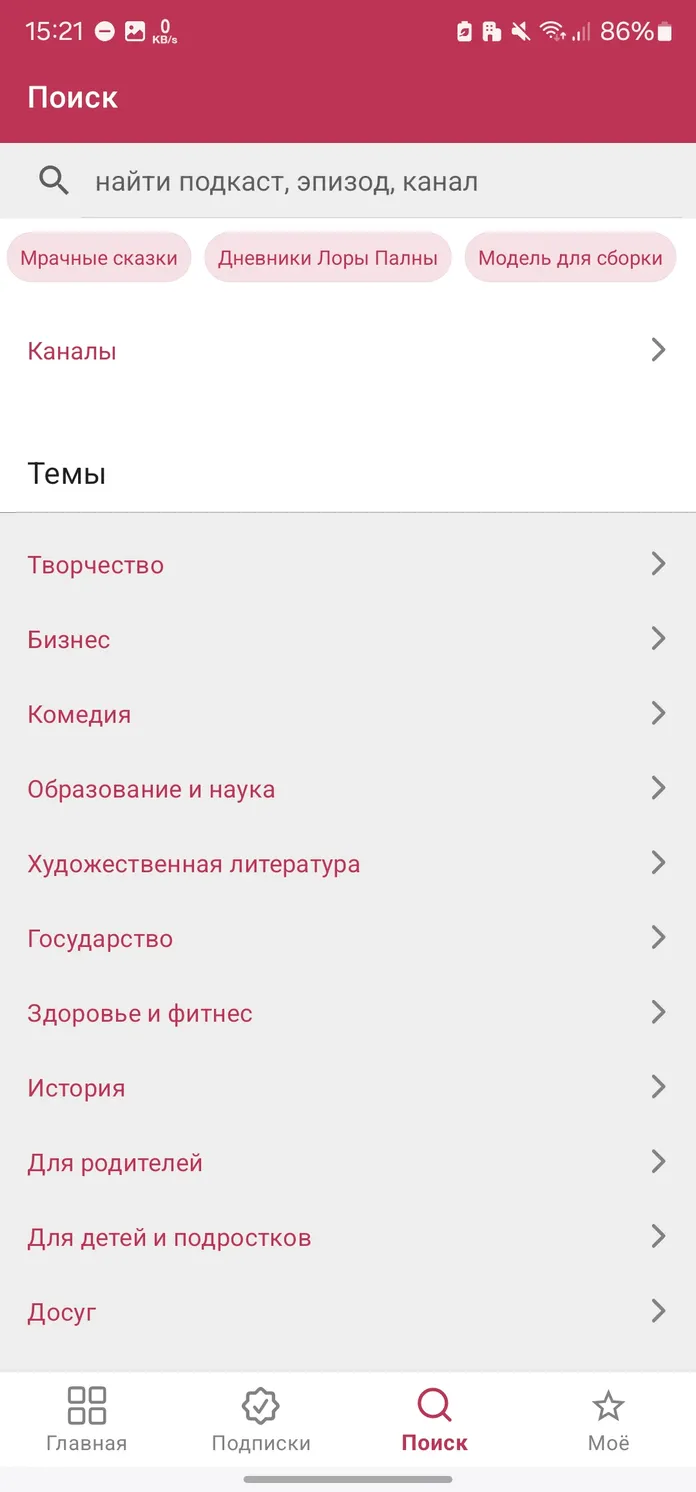Switch to the Подписки tab
The width and height of the screenshot is (696, 1492).
coord(261,1419)
